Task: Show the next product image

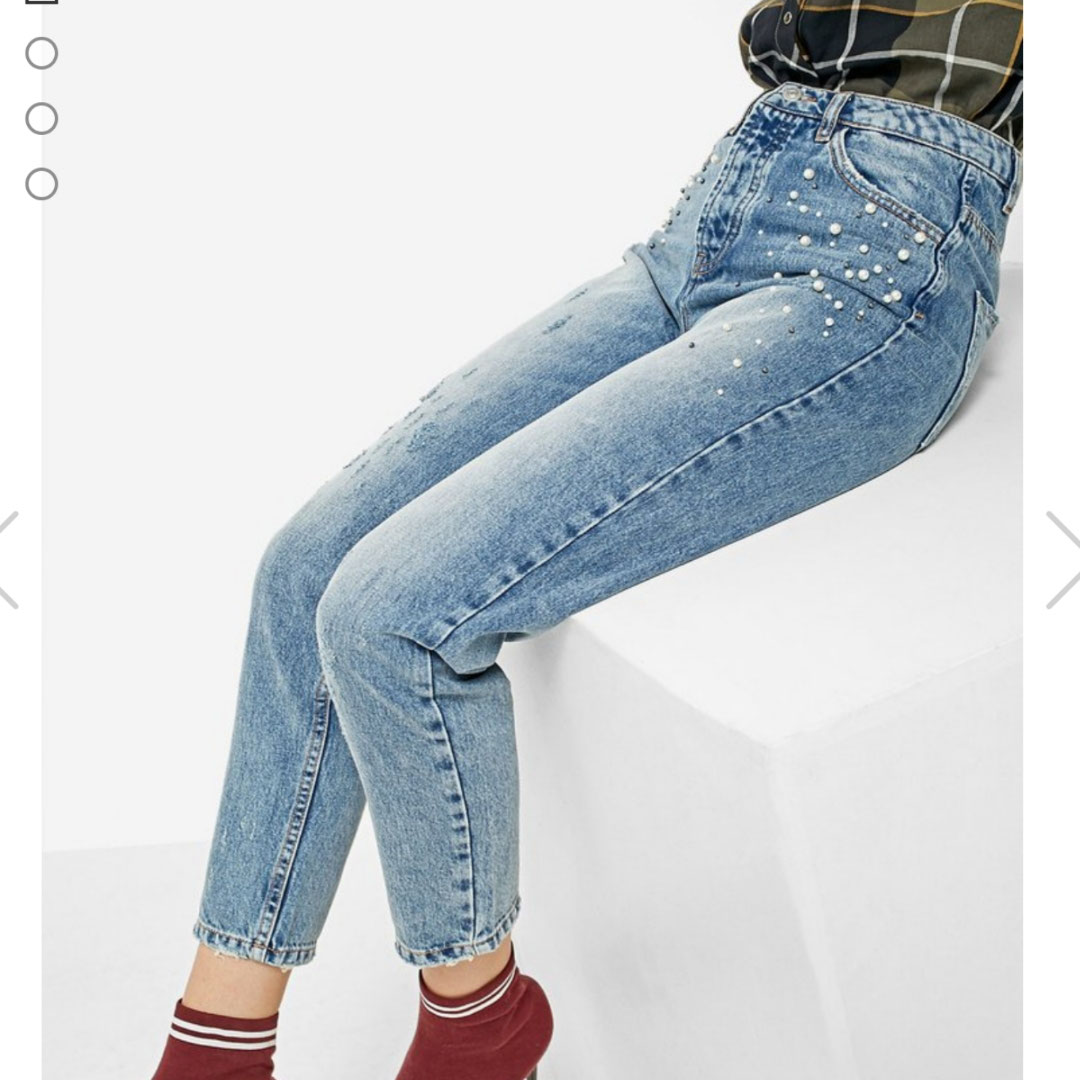Action: pos(1062,559)
